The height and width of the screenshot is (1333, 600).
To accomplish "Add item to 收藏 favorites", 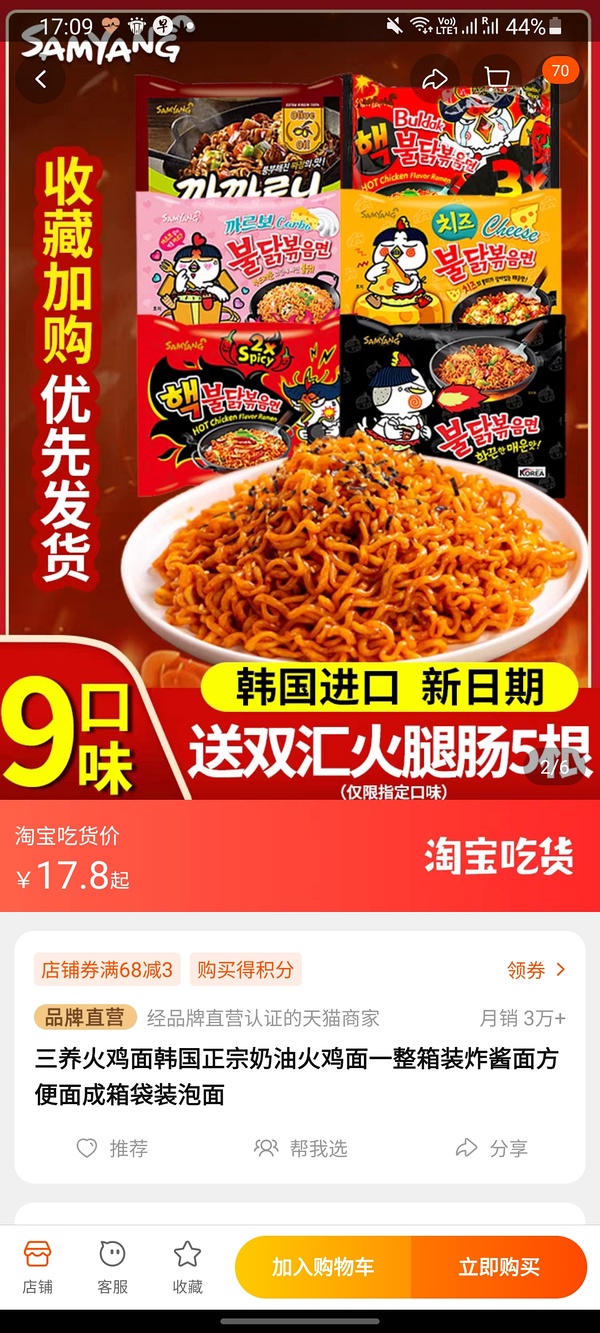I will (187, 1267).
